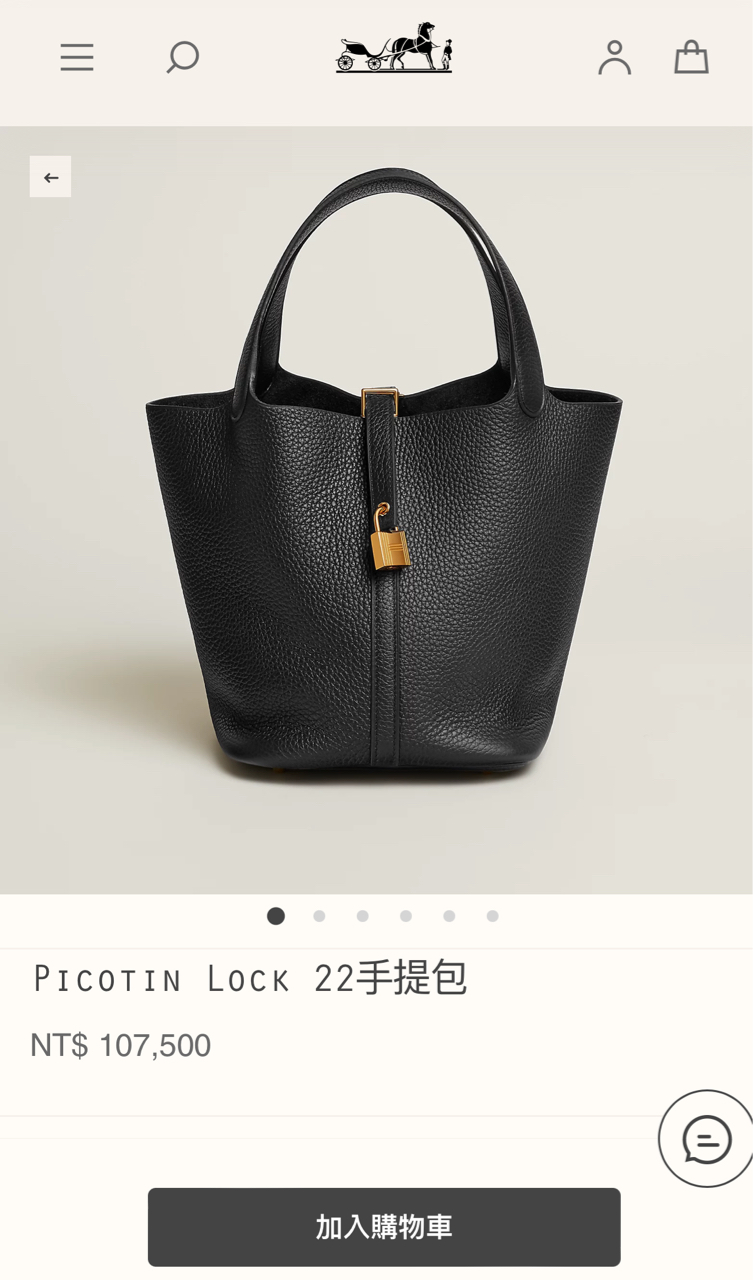
Task: Open the search magnifier
Action: (182, 57)
